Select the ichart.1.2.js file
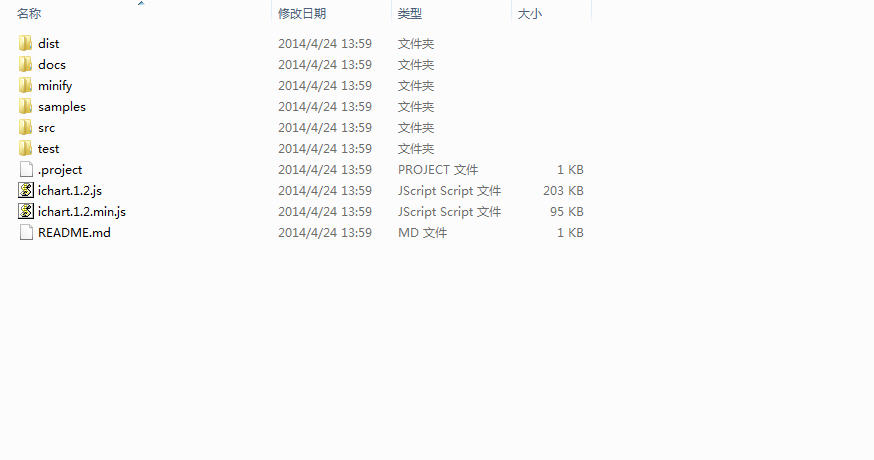 (69, 191)
